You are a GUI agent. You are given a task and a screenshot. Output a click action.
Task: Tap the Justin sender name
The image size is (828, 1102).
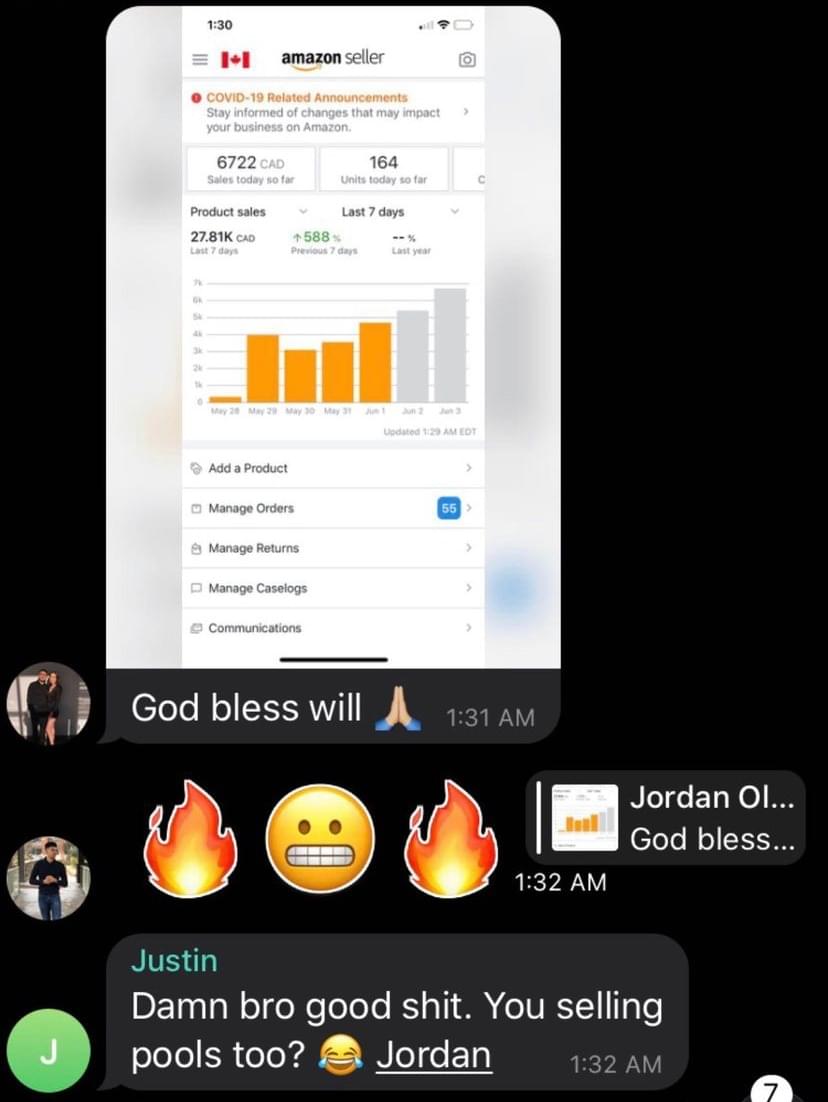click(x=174, y=961)
